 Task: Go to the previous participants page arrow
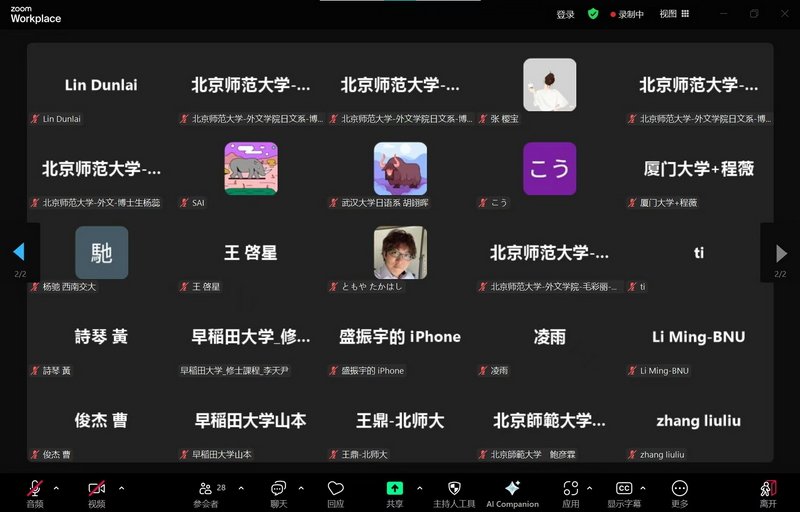pyautogui.click(x=19, y=252)
